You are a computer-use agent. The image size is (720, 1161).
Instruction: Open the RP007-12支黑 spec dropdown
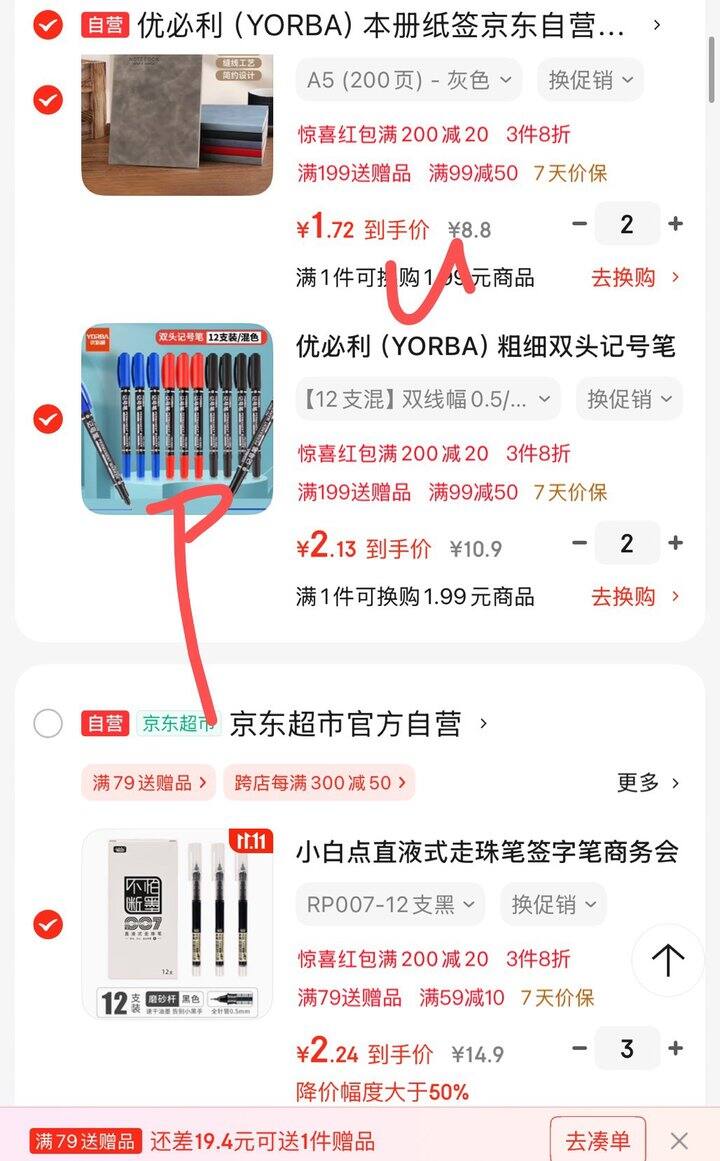click(389, 905)
